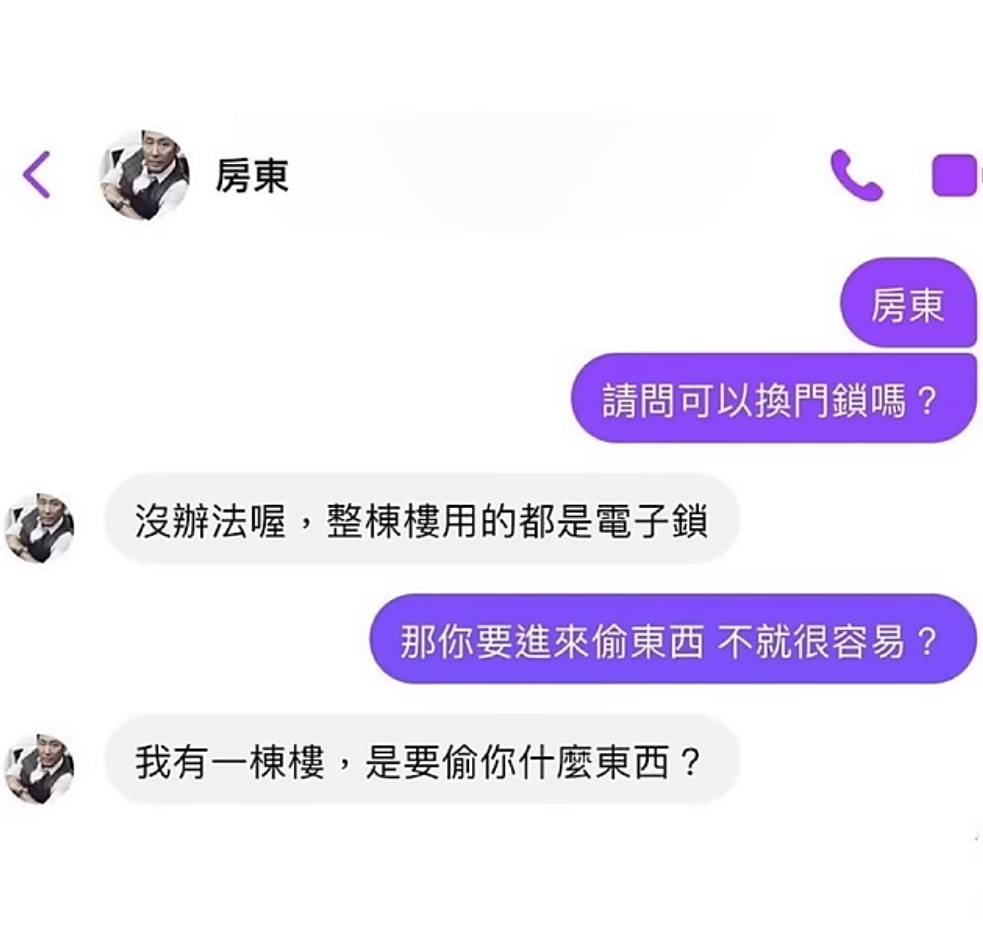
Task: Open 房東's profile from the header avatar
Action: point(144,175)
